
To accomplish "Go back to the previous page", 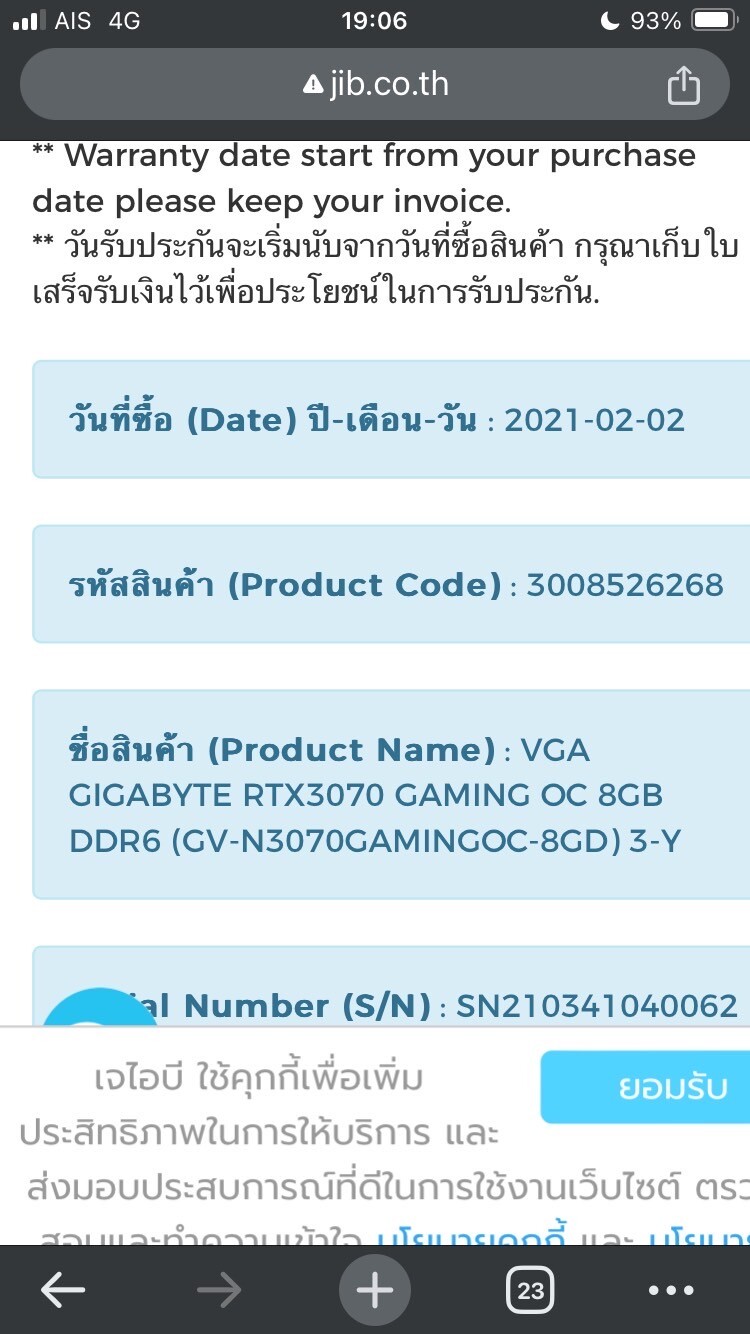I will pyautogui.click(x=63, y=1291).
